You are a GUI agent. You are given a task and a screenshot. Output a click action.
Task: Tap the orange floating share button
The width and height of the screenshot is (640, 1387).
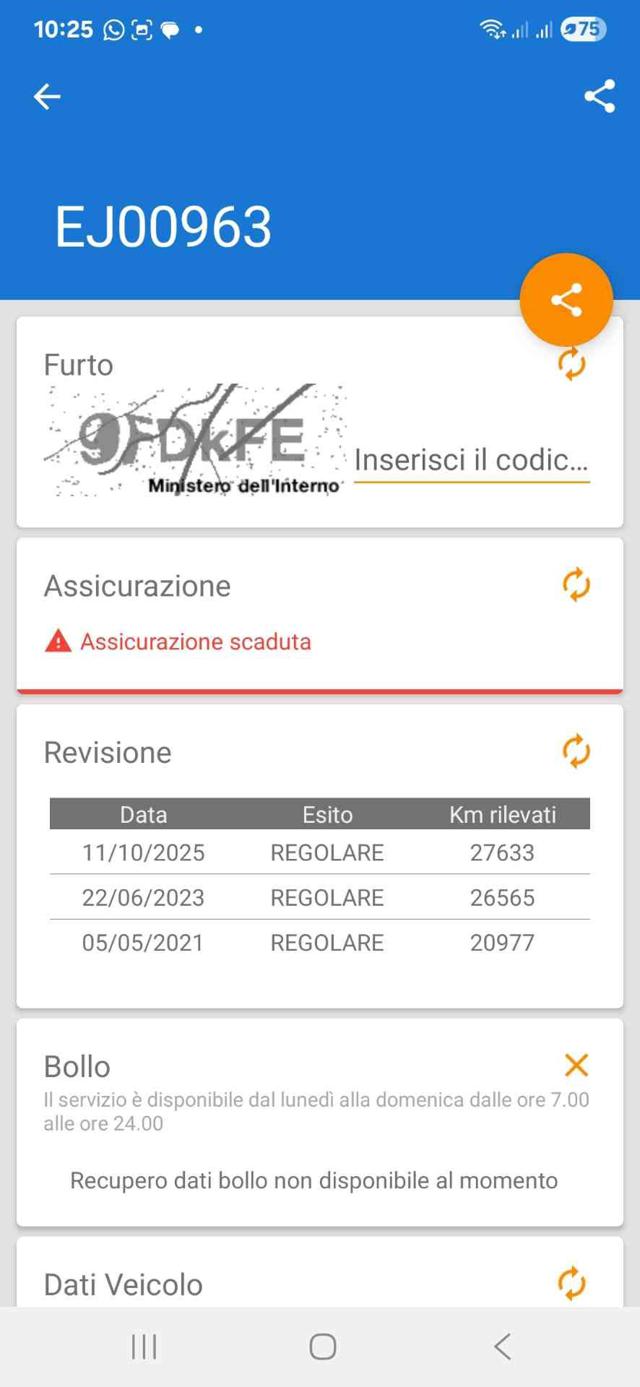[566, 300]
